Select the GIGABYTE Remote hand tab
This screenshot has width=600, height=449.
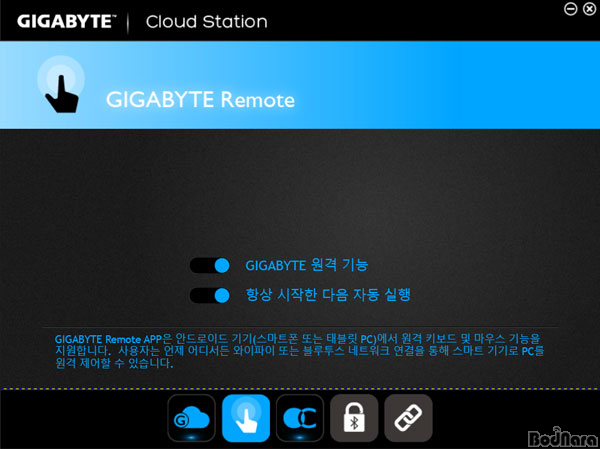pos(246,419)
